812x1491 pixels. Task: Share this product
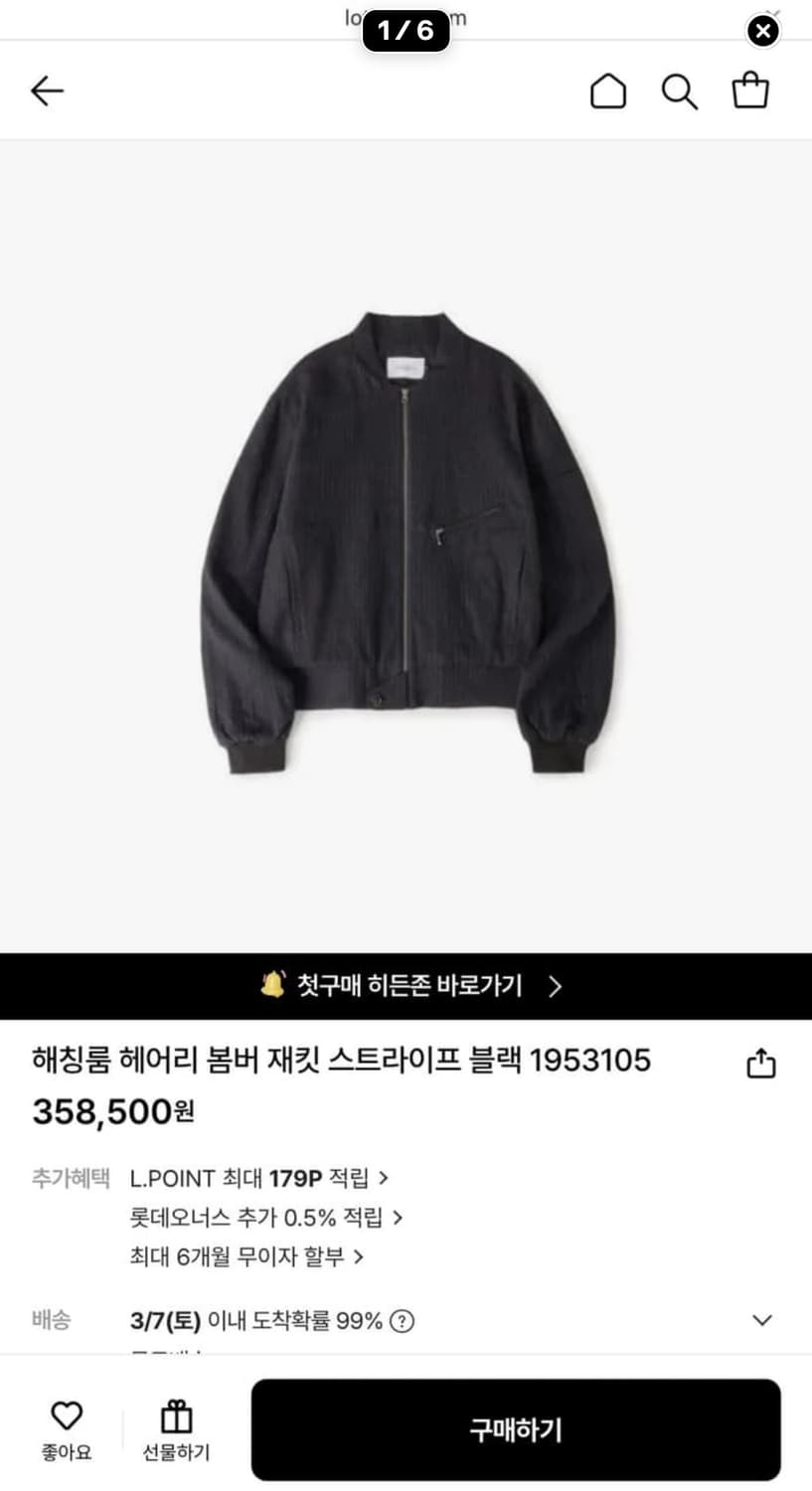coord(760,1063)
